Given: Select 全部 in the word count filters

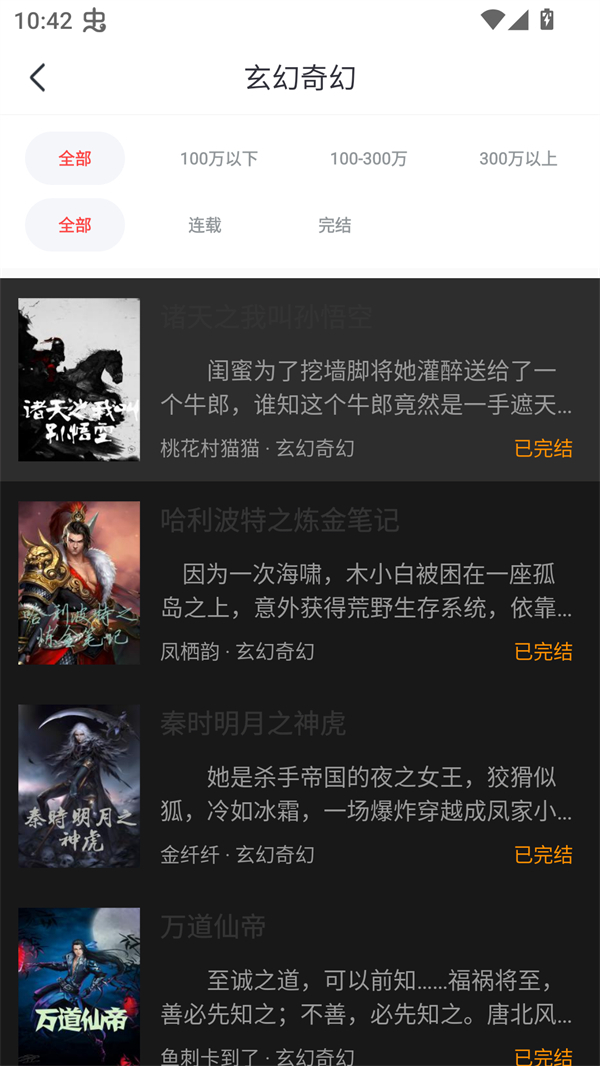Looking at the screenshot, I should pyautogui.click(x=75, y=159).
